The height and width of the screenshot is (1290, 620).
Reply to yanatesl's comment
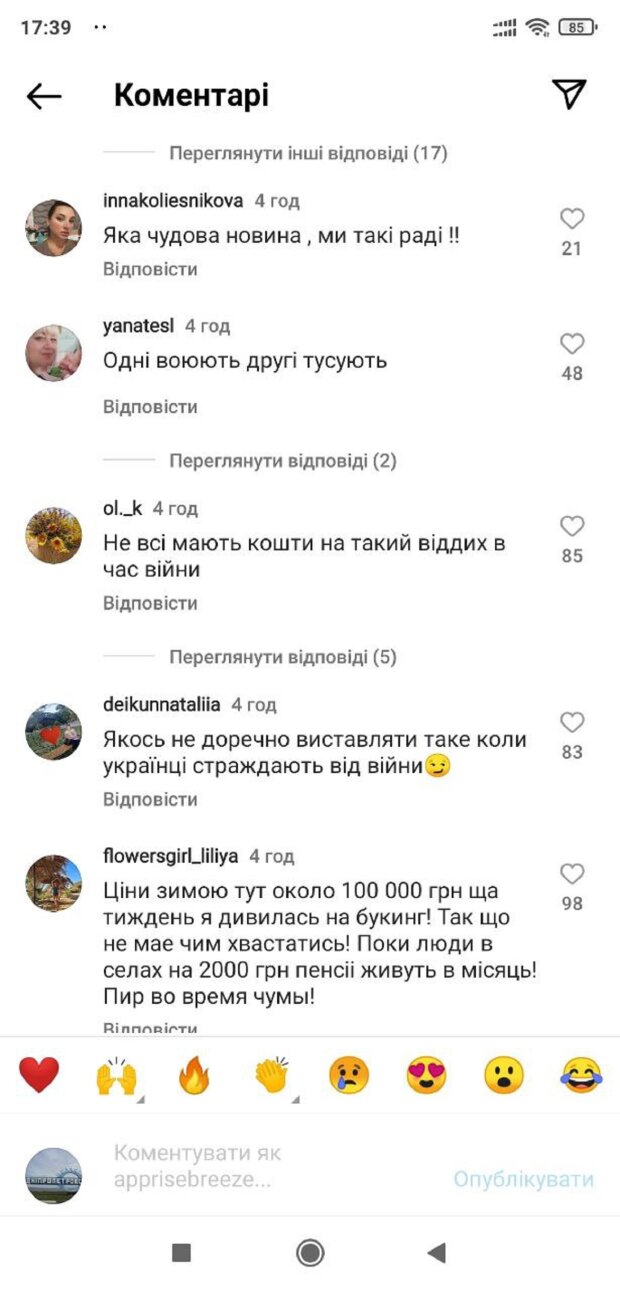(150, 407)
